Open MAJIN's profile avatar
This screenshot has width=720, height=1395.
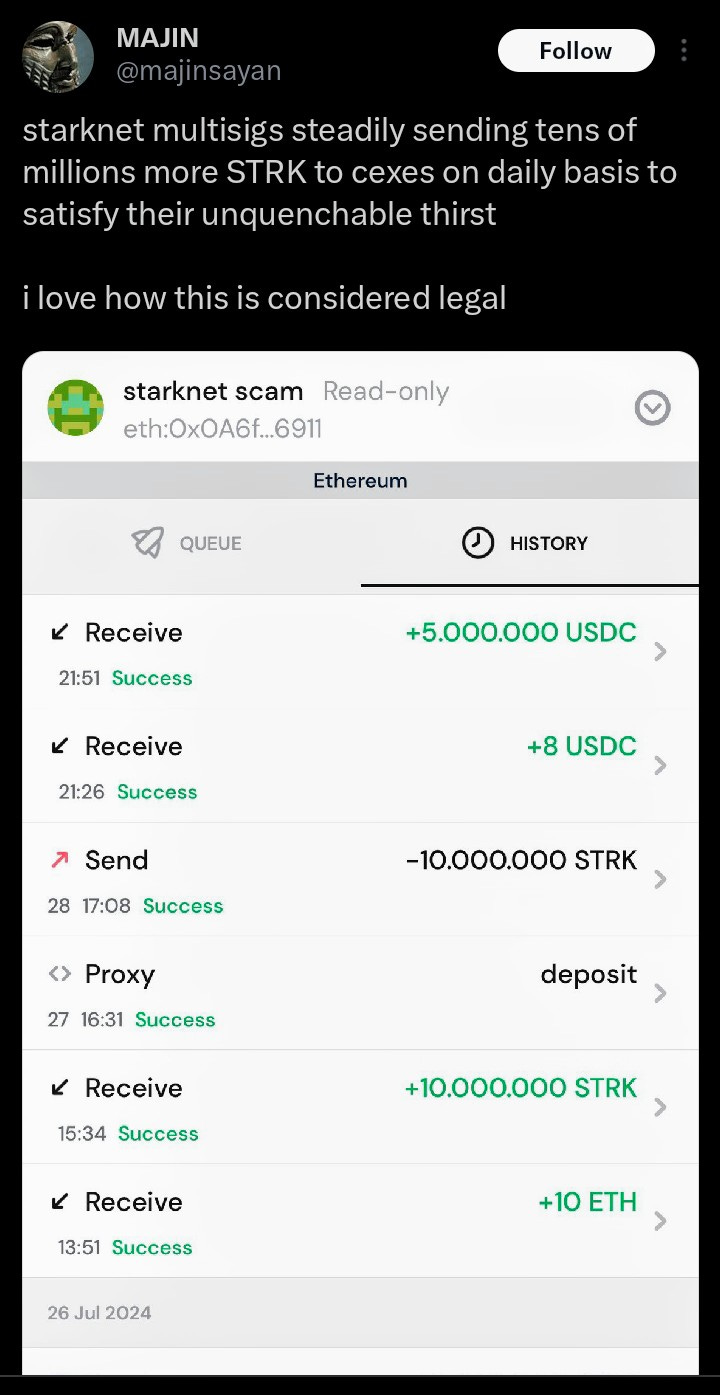pos(58,55)
